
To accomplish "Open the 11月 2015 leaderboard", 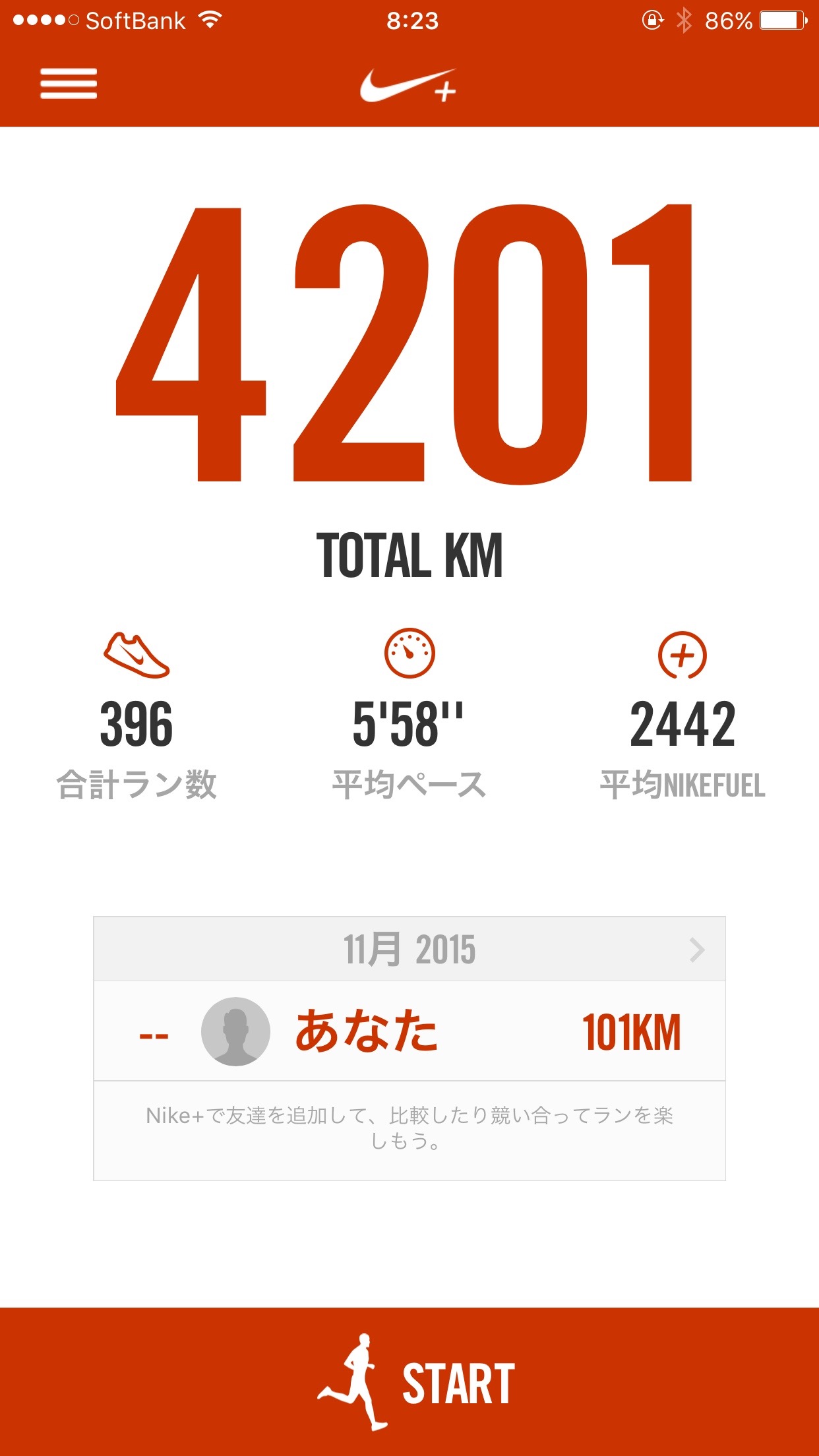I will 409,949.
